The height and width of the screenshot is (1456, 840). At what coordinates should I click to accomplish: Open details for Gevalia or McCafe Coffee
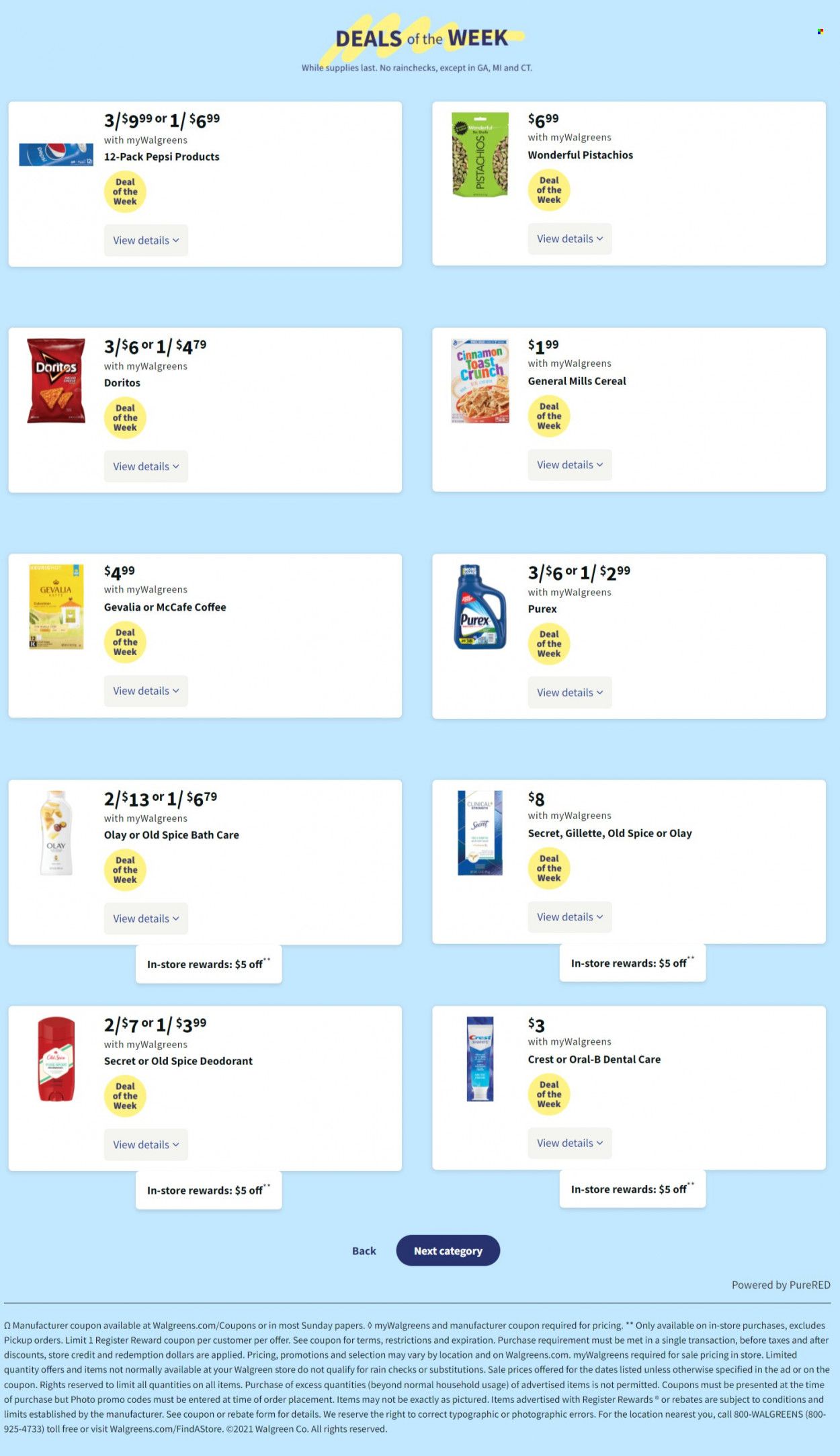[146, 691]
